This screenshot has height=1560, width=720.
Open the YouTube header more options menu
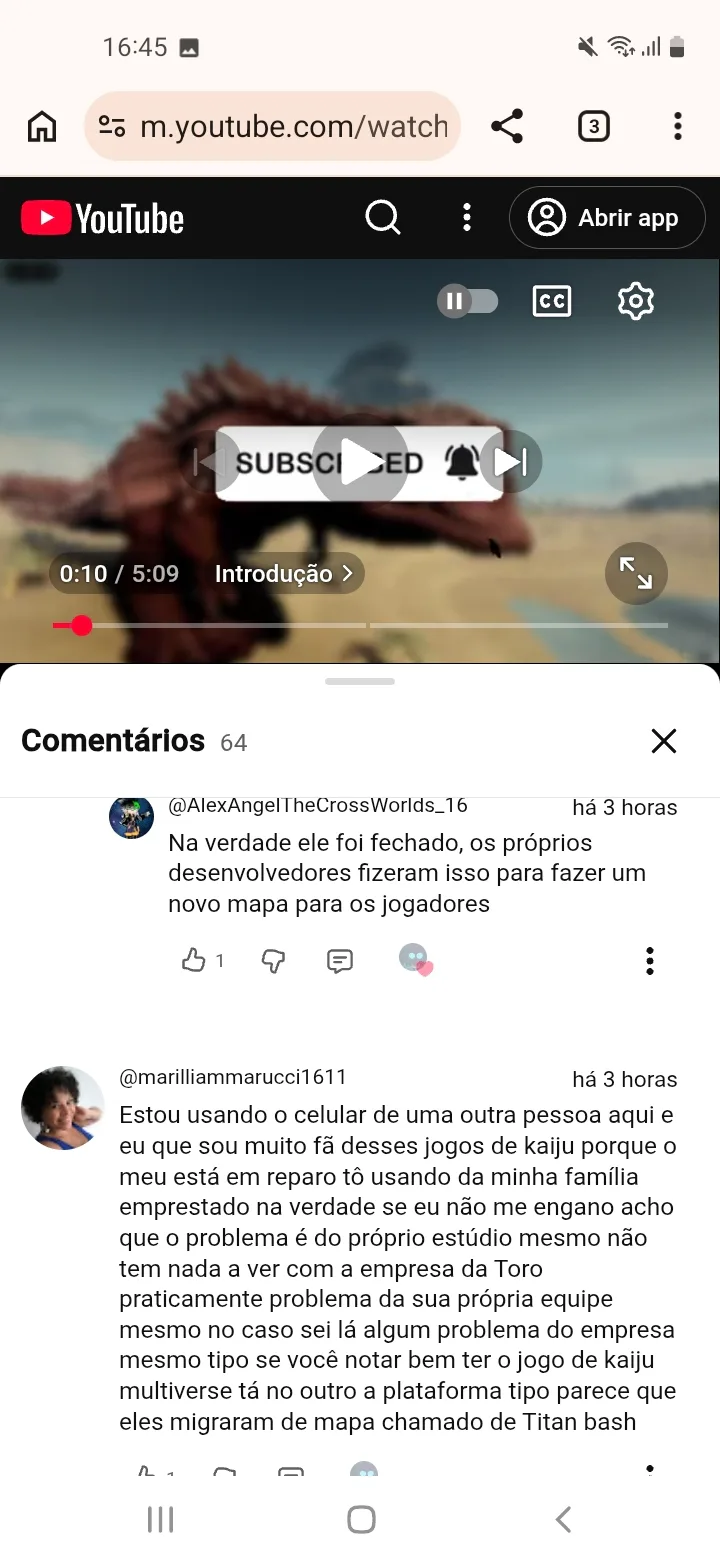466,217
